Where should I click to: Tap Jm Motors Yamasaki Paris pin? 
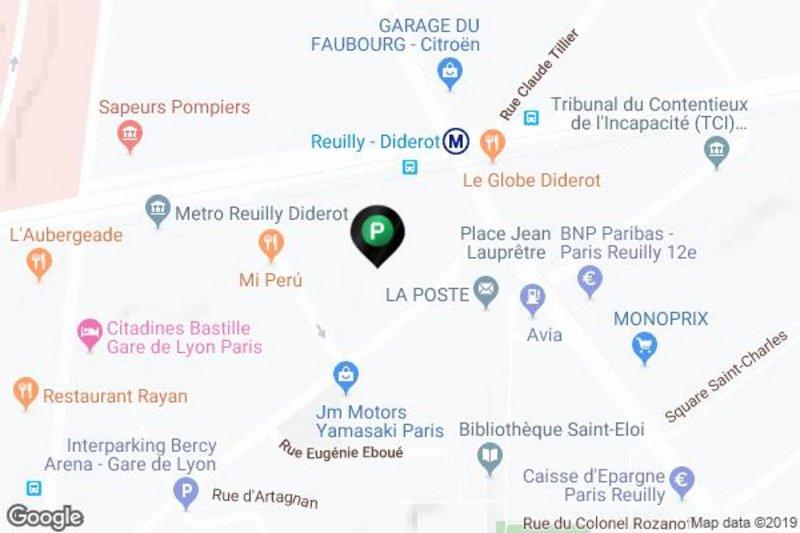[346, 376]
